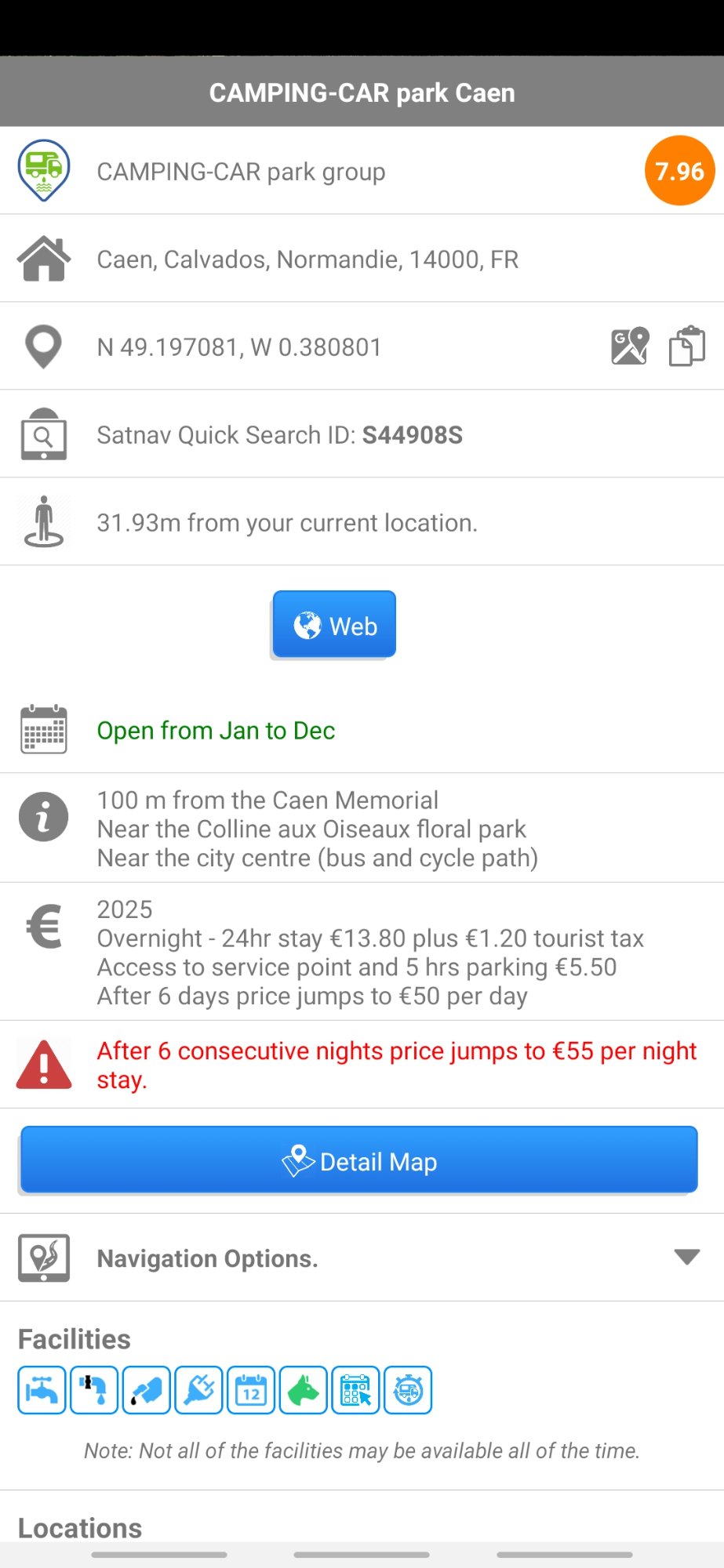Tap the grey water disposal facility icon
724x1568 pixels.
94,1390
